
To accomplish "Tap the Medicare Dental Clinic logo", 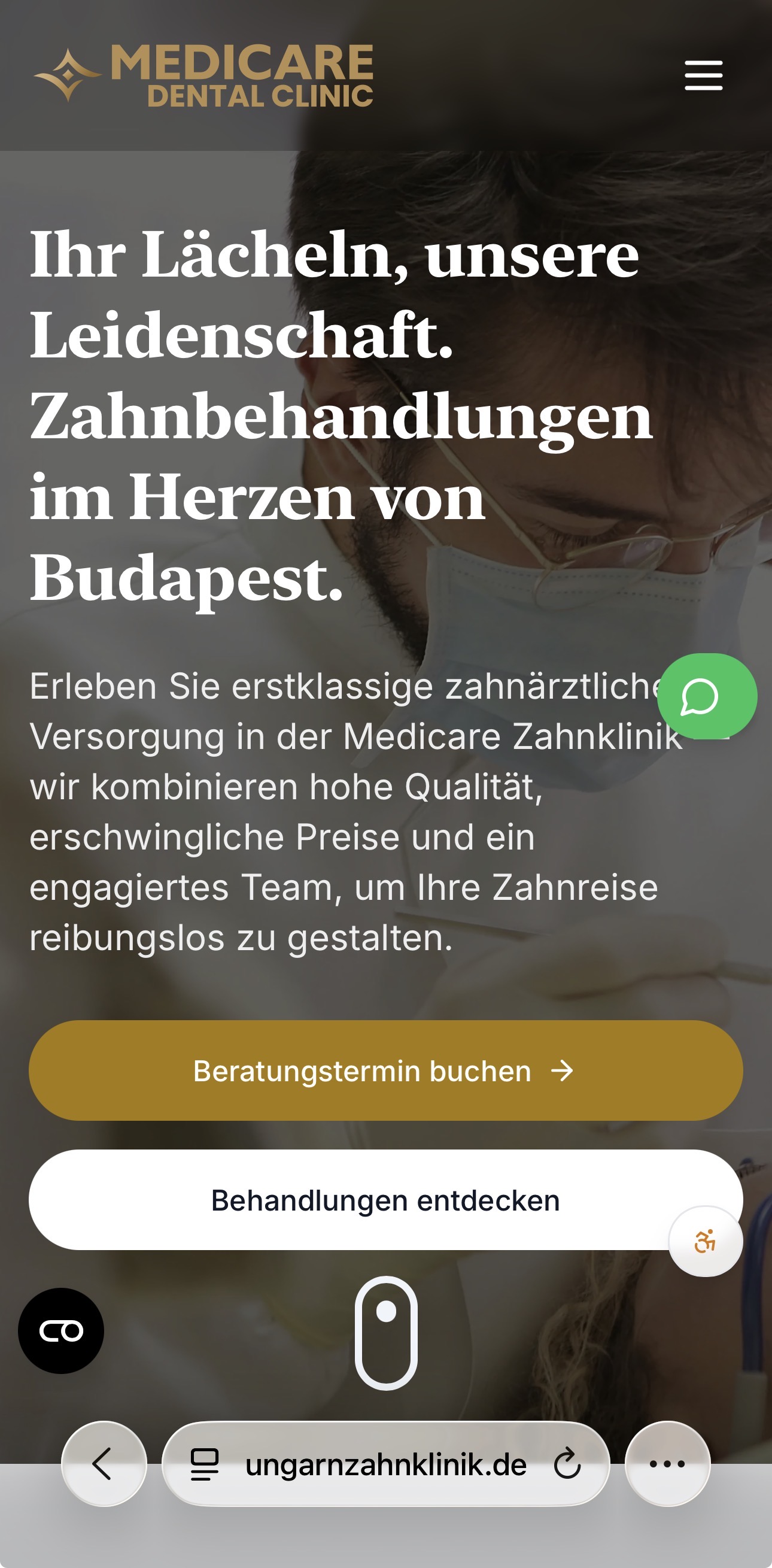I will coord(204,75).
